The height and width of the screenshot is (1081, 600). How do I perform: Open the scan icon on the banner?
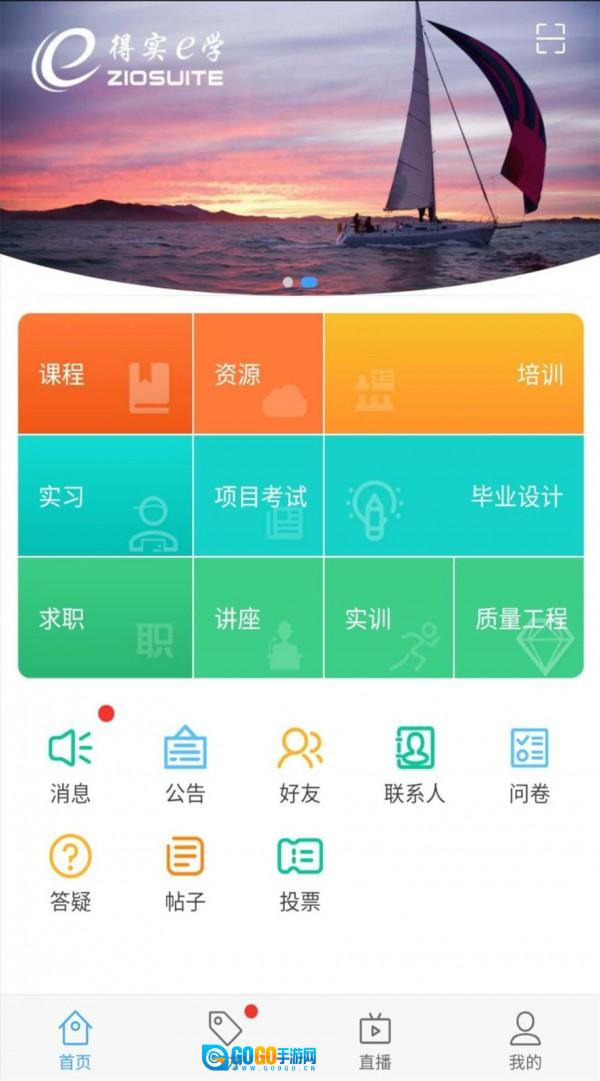pos(550,38)
